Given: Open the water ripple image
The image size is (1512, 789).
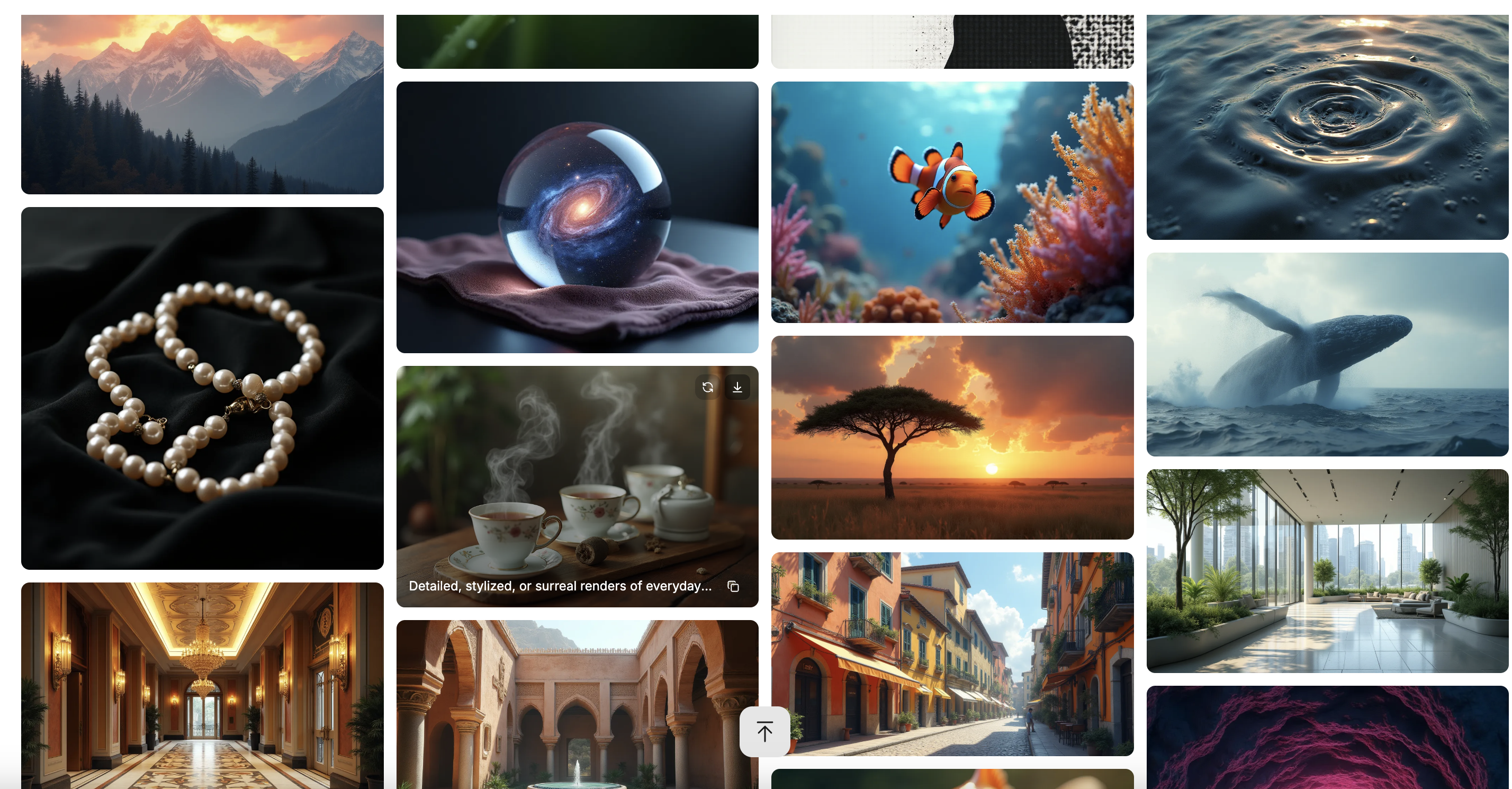Looking at the screenshot, I should [x=1327, y=126].
